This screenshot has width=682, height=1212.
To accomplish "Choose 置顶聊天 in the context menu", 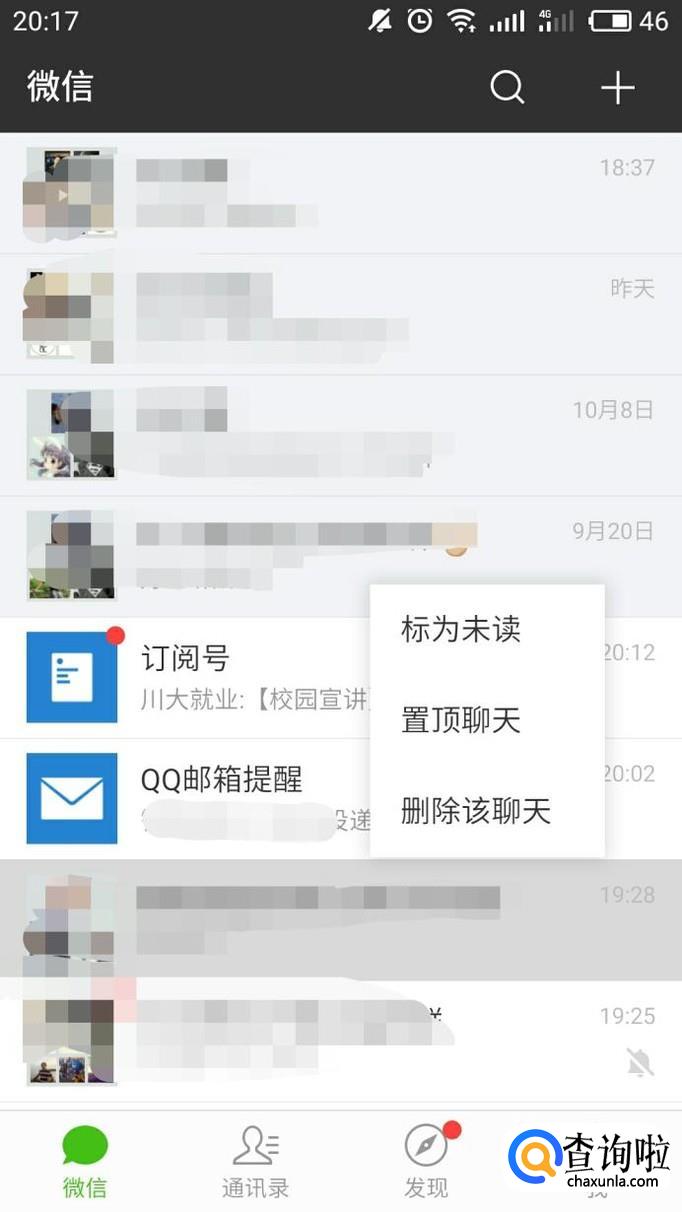I will [x=461, y=720].
